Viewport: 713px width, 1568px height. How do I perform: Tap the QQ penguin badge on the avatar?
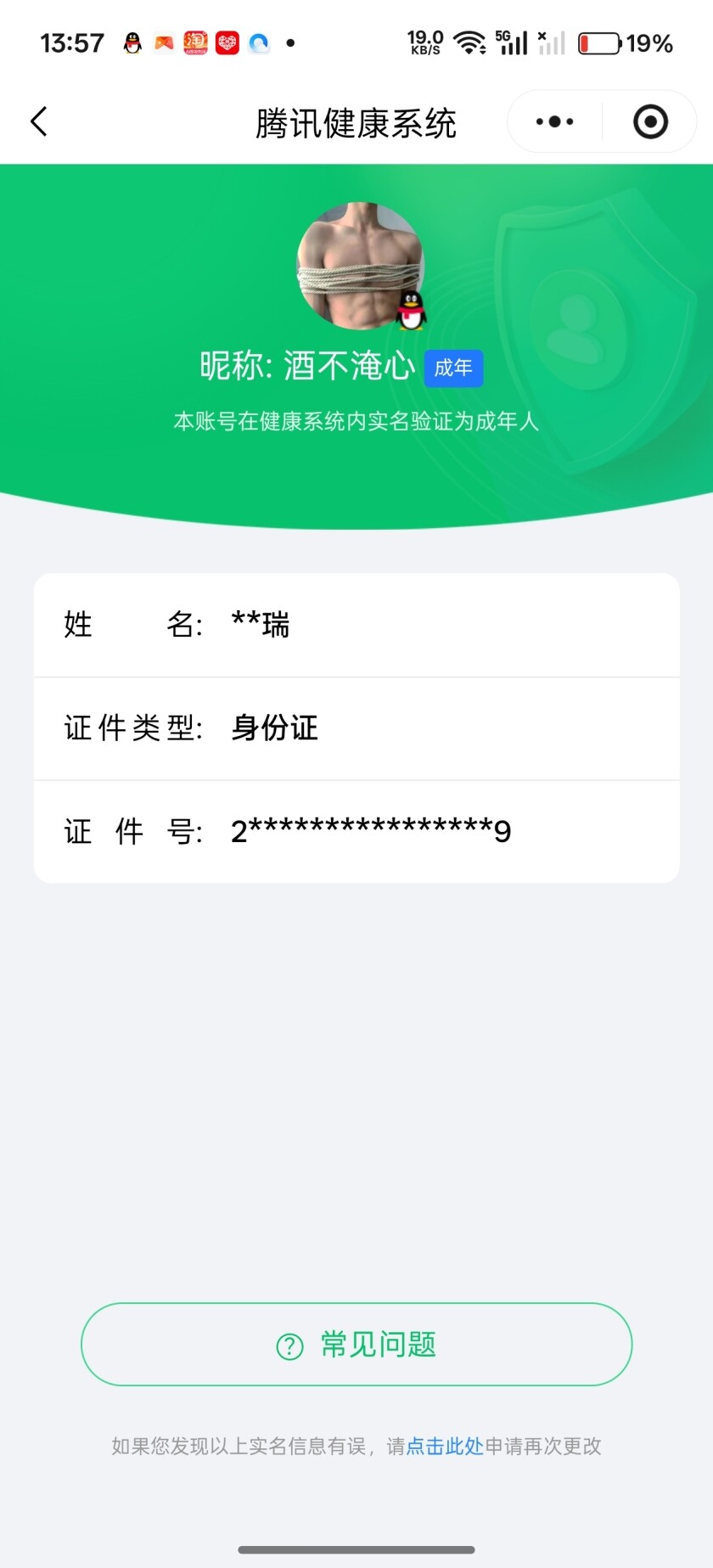(410, 312)
